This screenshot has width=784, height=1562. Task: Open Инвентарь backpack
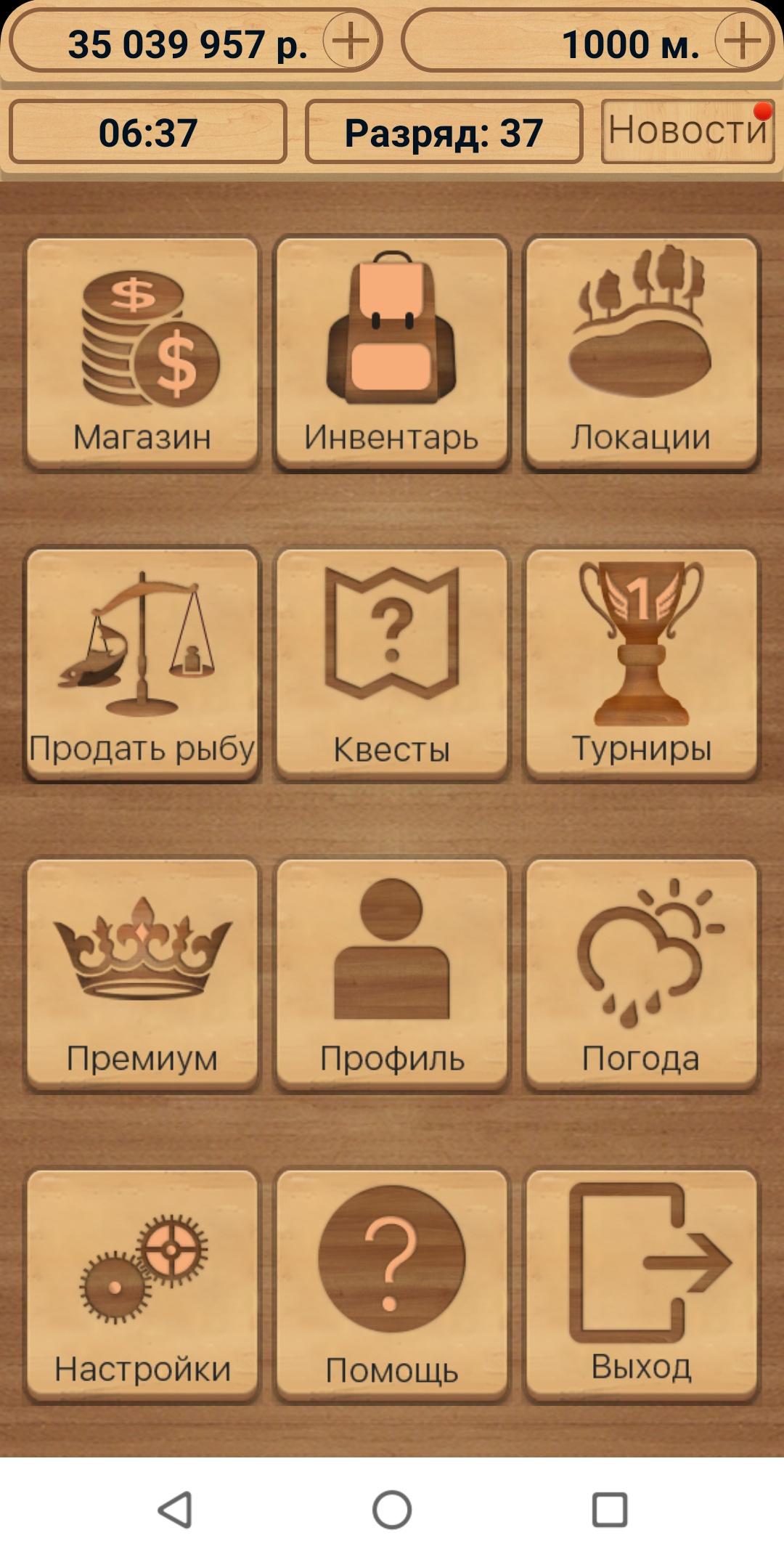click(392, 354)
